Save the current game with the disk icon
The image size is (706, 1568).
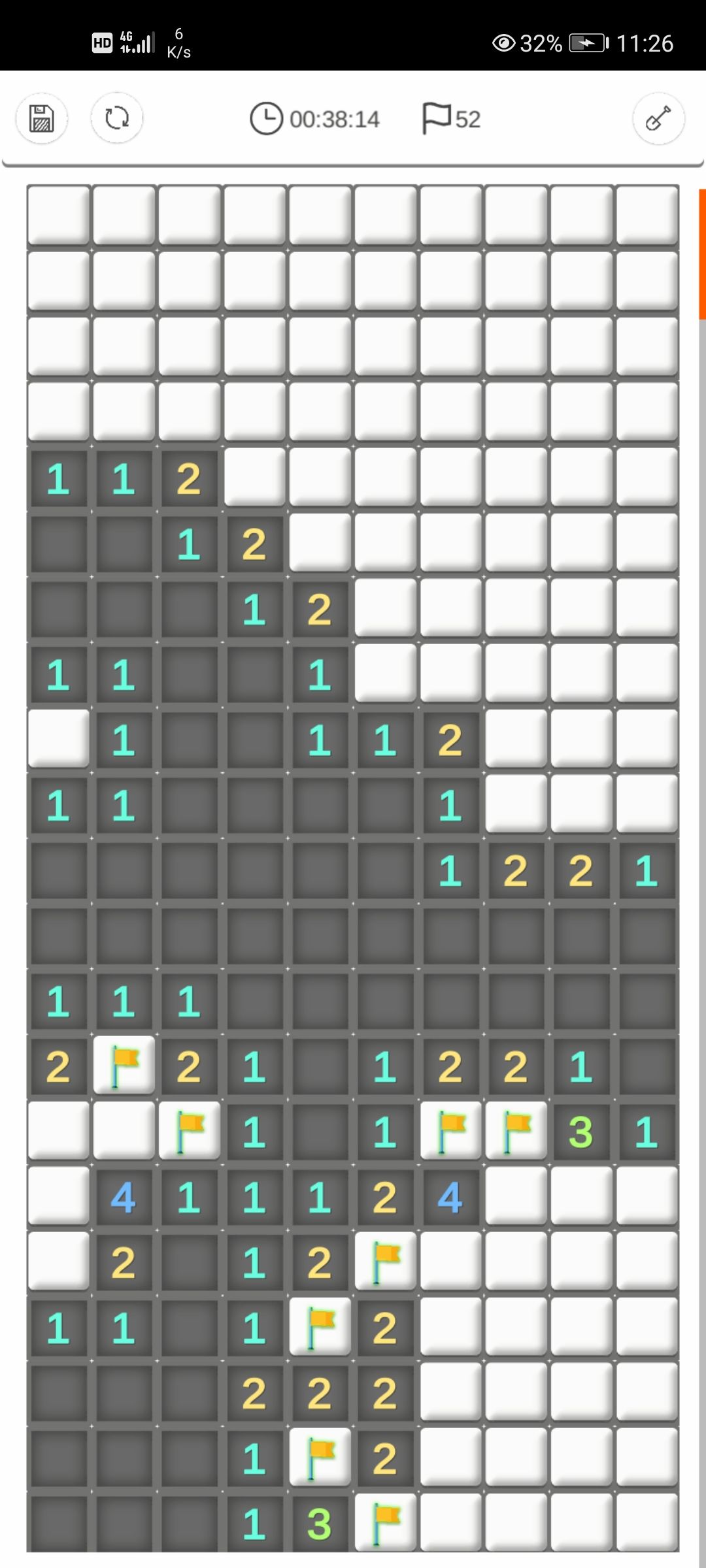[x=42, y=119]
